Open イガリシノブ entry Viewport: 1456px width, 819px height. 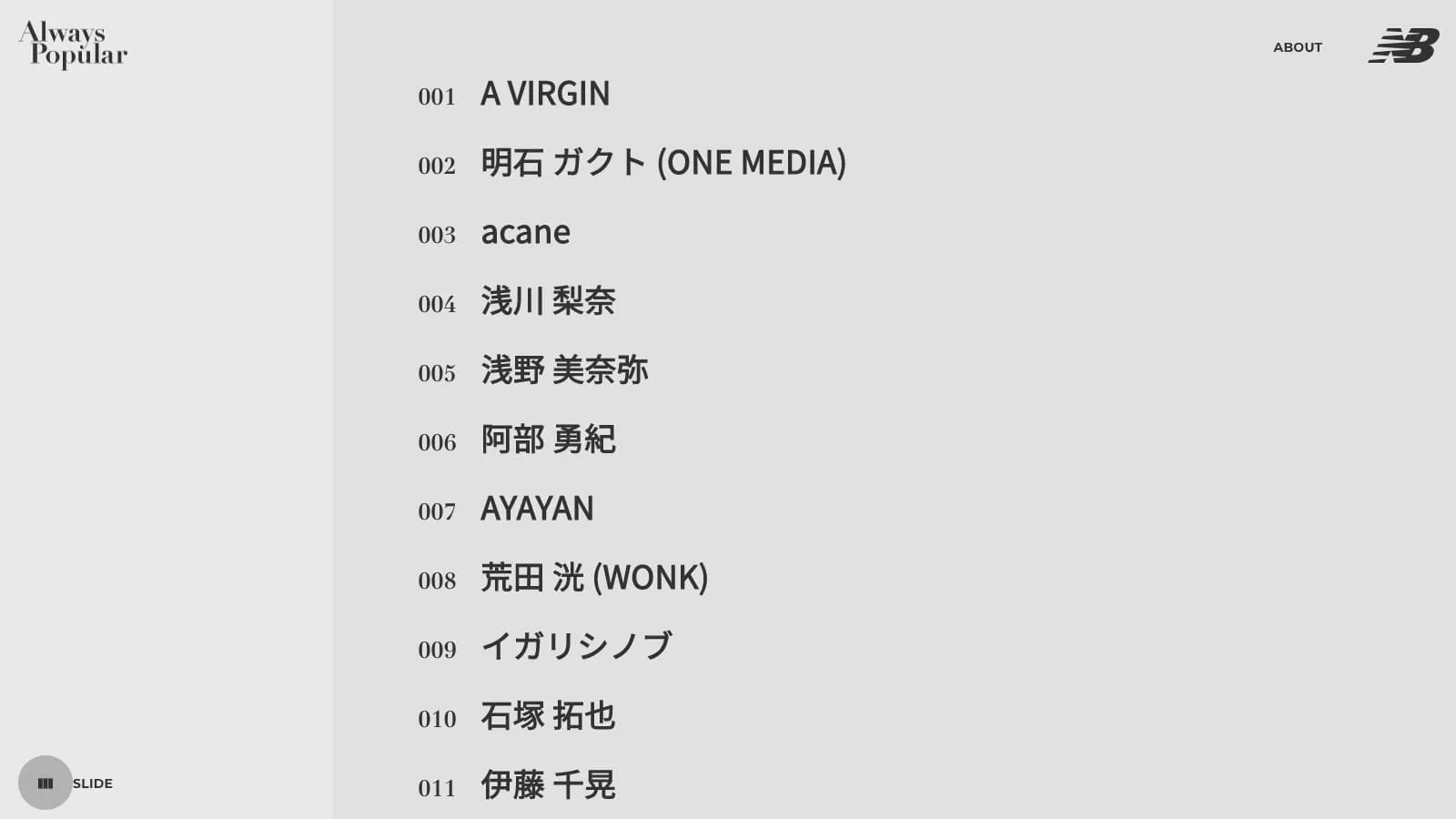pyautogui.click(x=576, y=647)
